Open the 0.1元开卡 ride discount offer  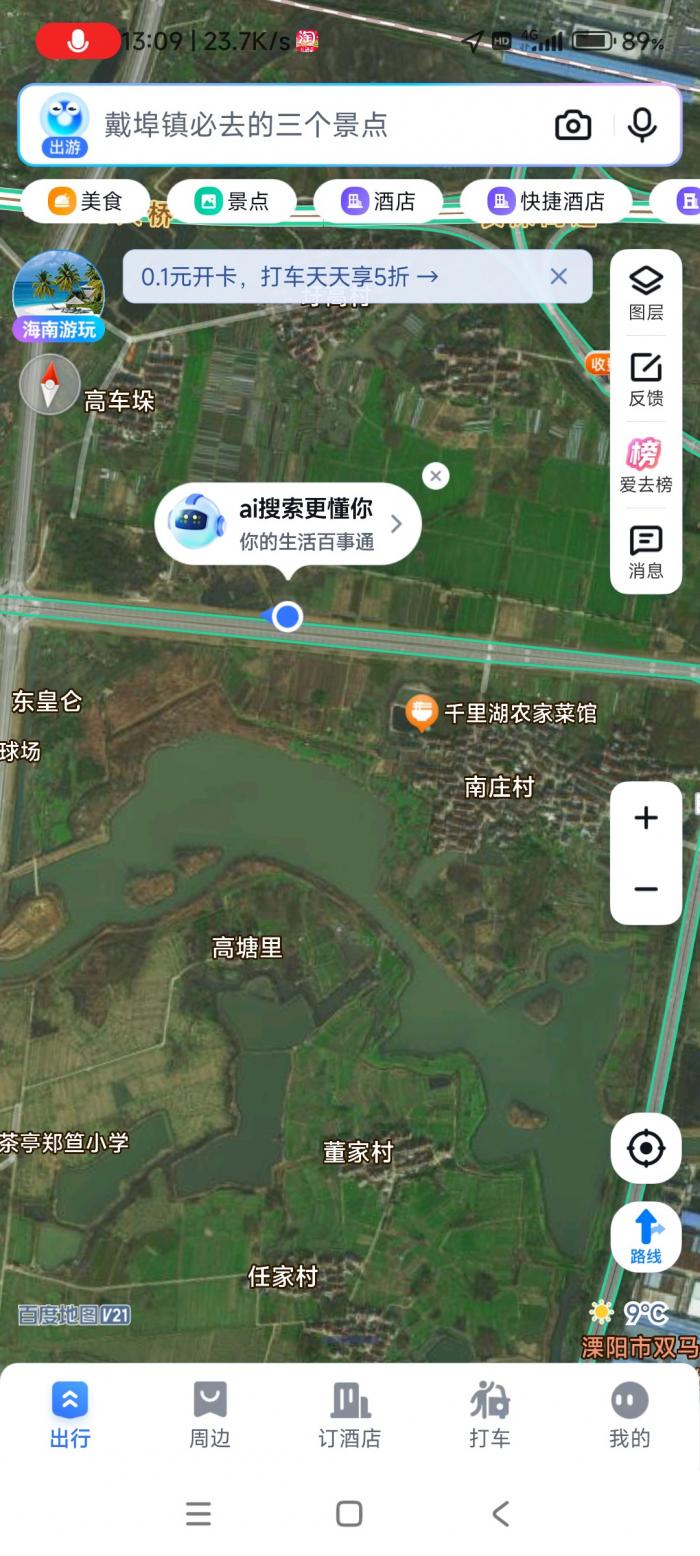point(290,276)
